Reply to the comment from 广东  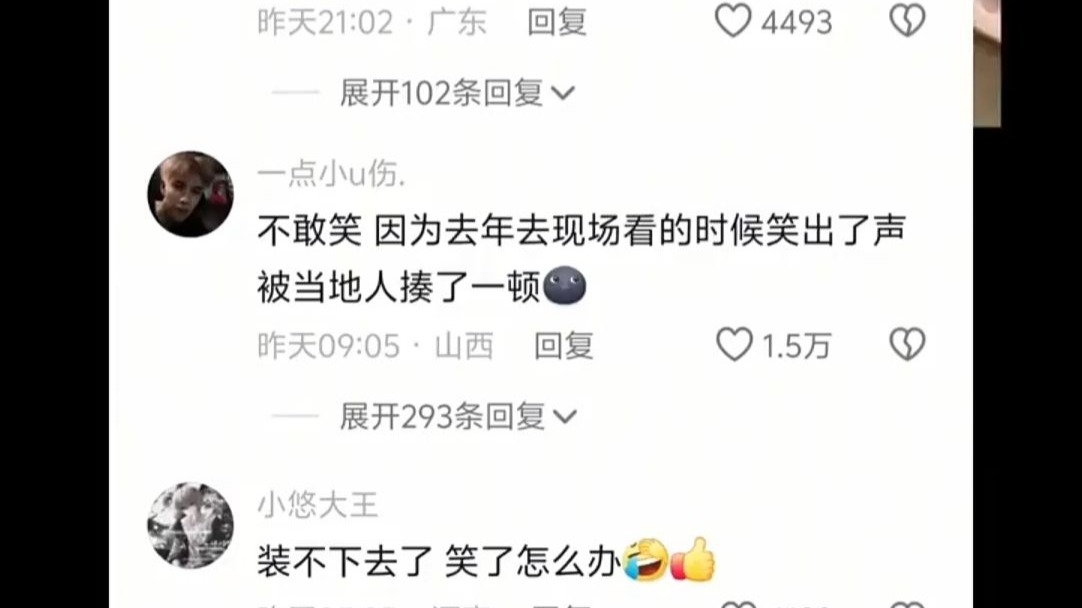[557, 22]
